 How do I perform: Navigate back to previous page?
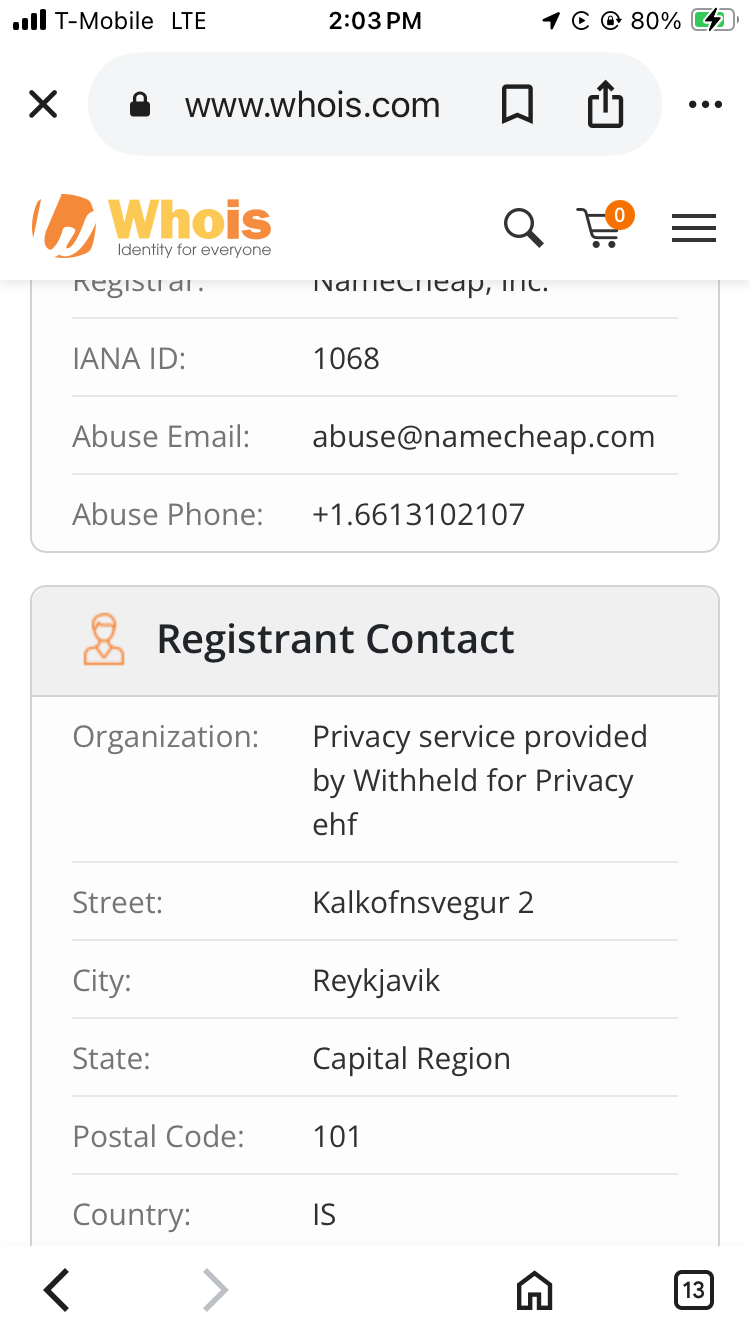[x=57, y=1289]
